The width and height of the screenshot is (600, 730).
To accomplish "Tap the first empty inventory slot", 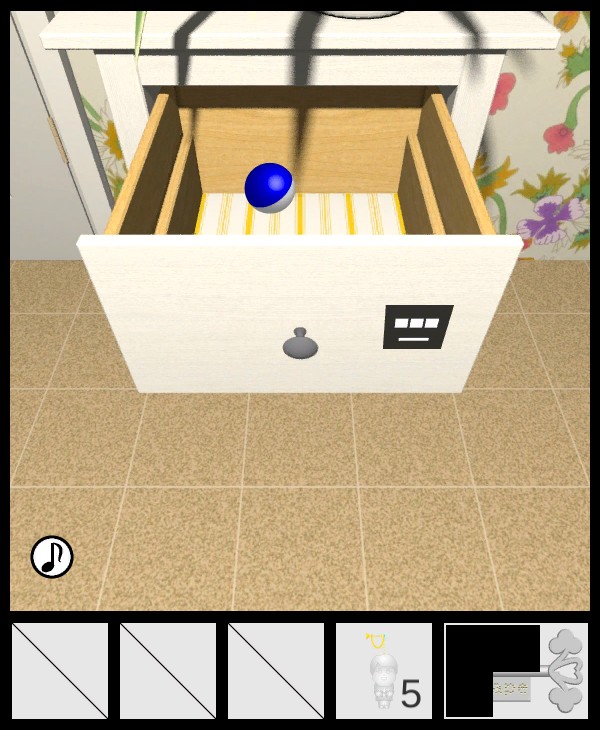I will (60, 671).
